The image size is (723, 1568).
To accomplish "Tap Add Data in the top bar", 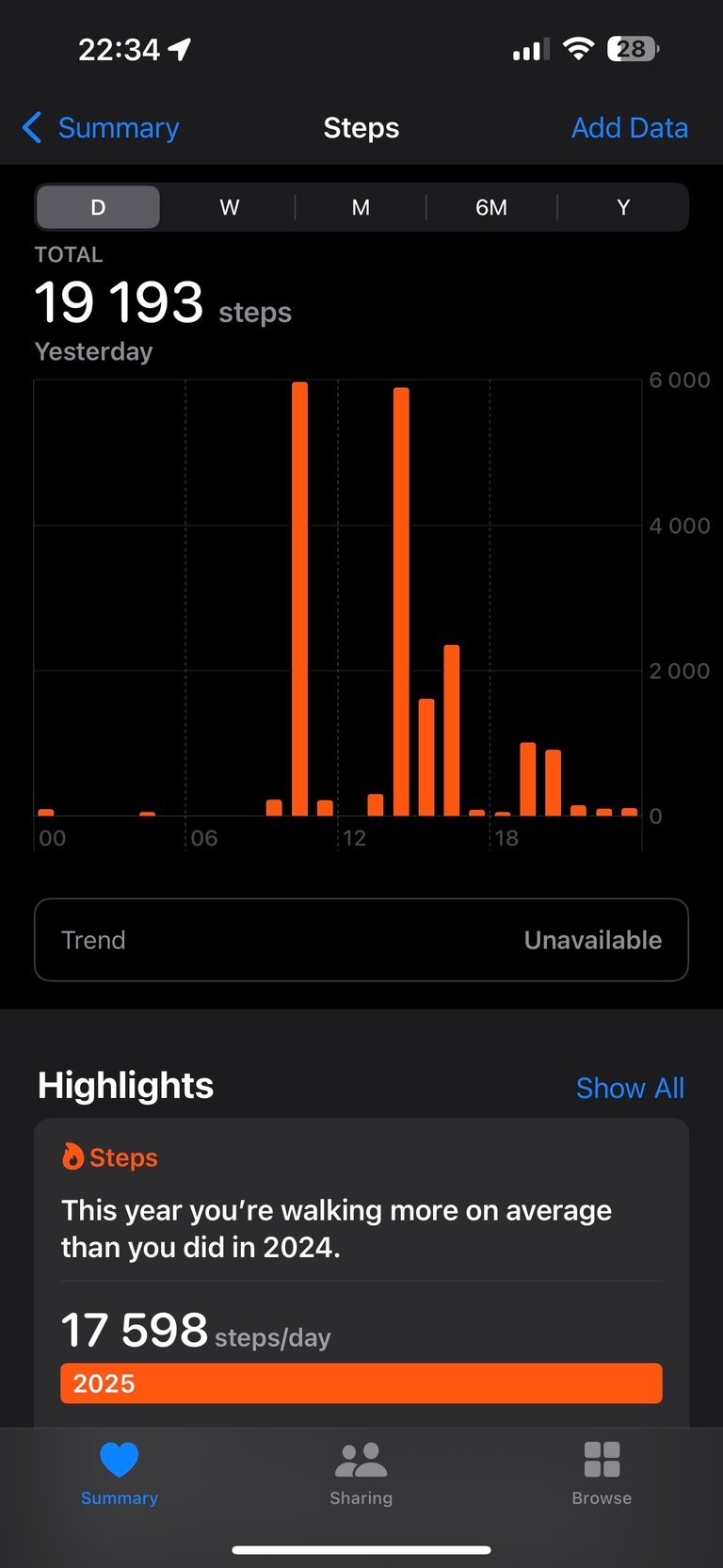I will click(629, 128).
